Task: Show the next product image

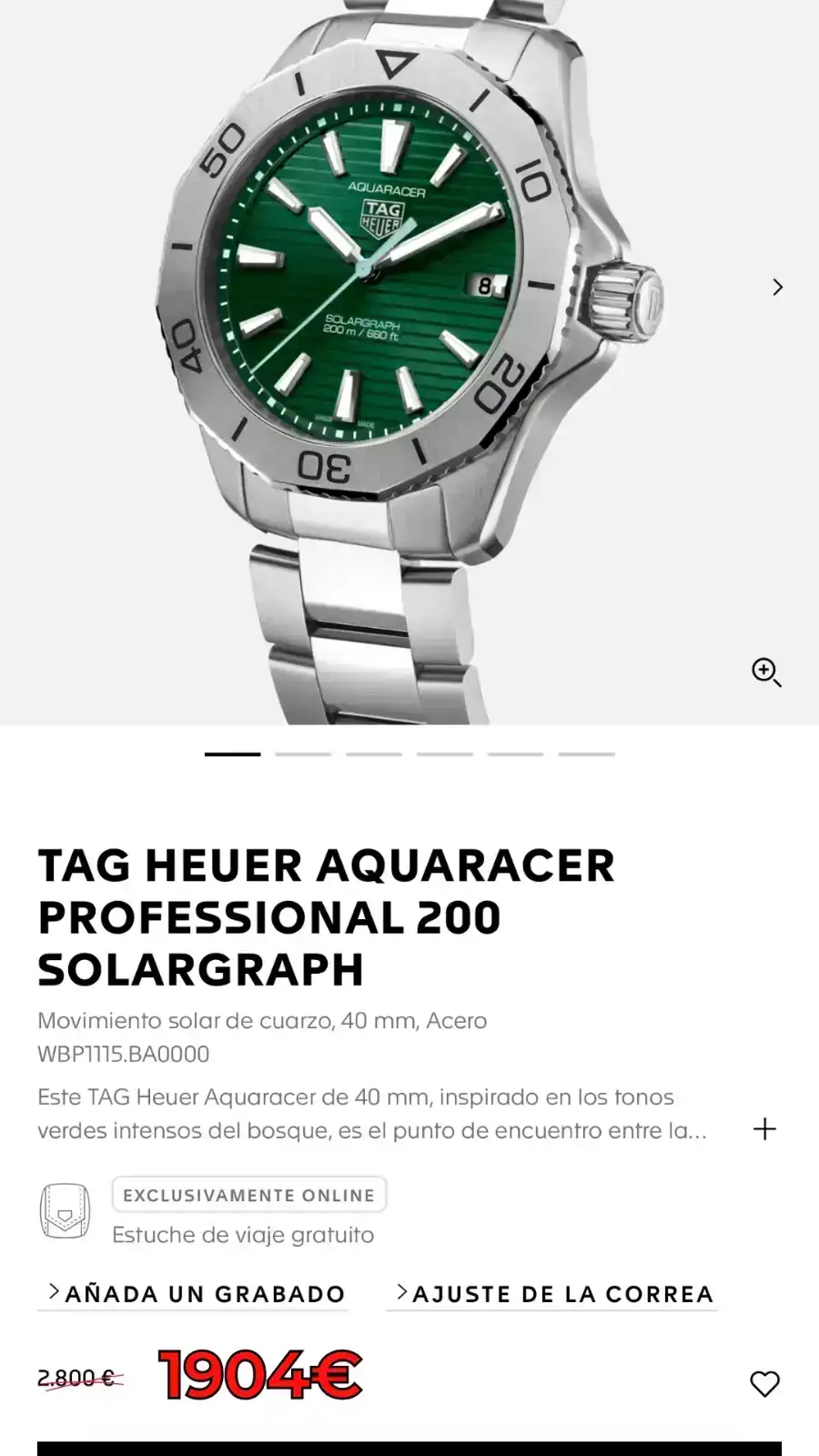Action: point(777,288)
